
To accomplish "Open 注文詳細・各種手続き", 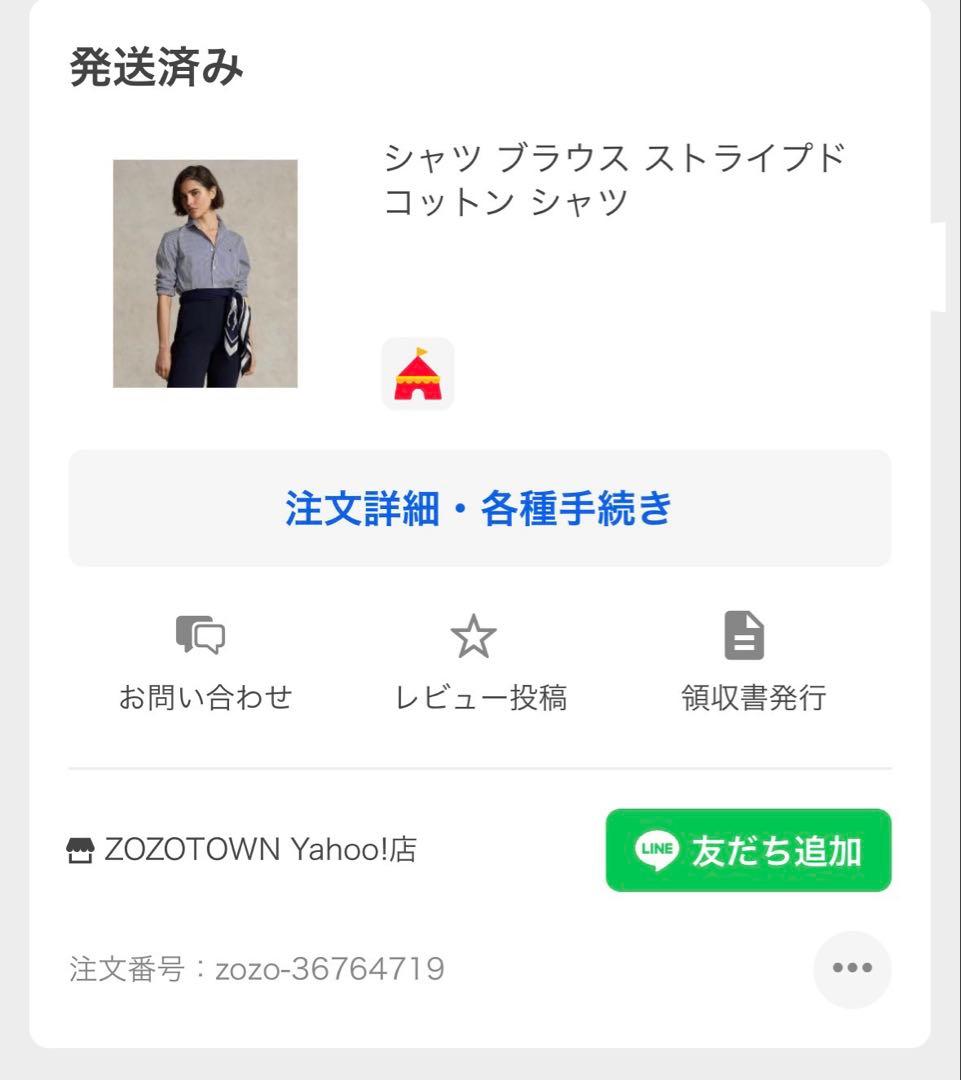I will (478, 508).
